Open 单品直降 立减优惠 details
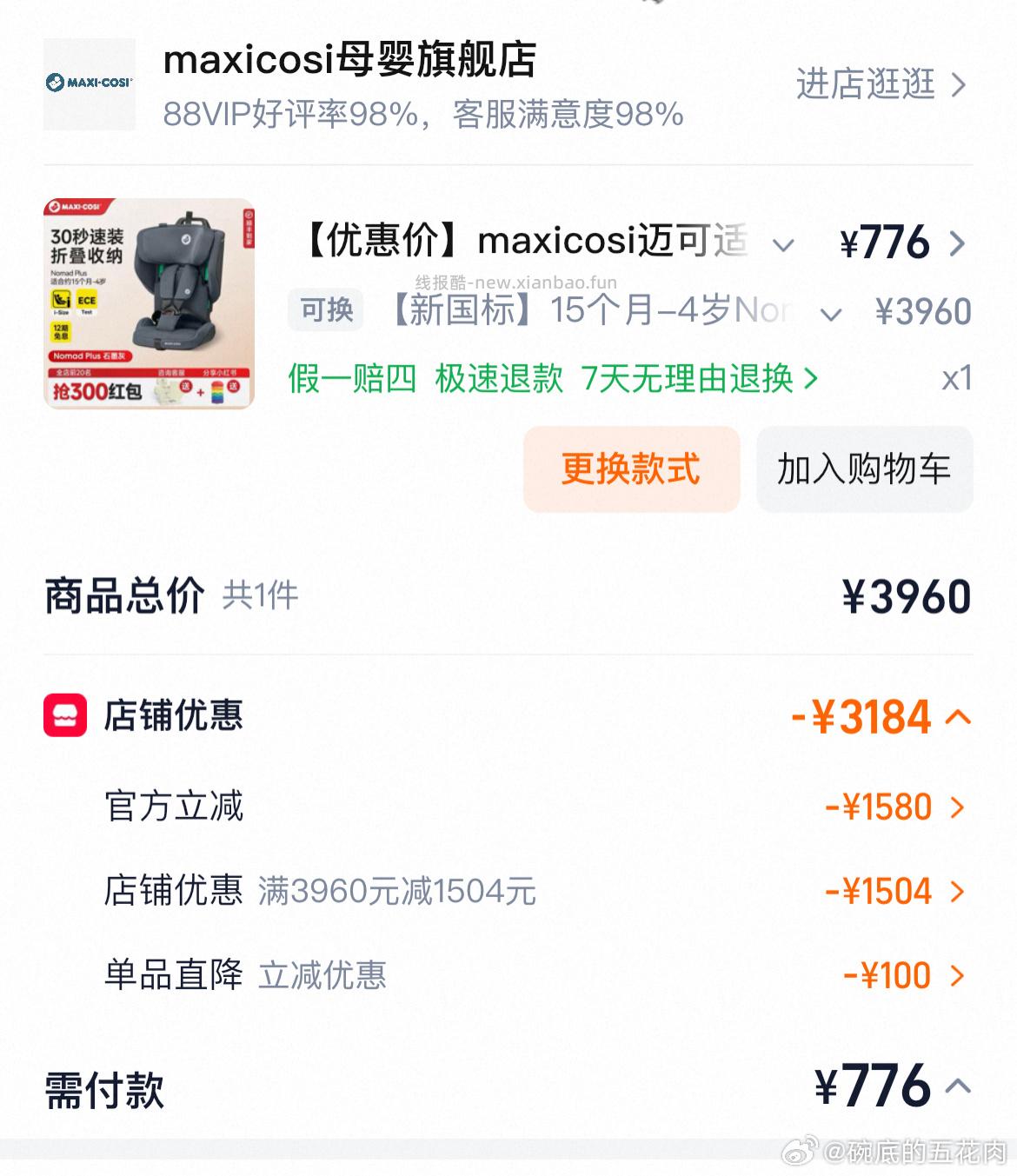Image resolution: width=1017 pixels, height=1176 pixels. coord(956,975)
